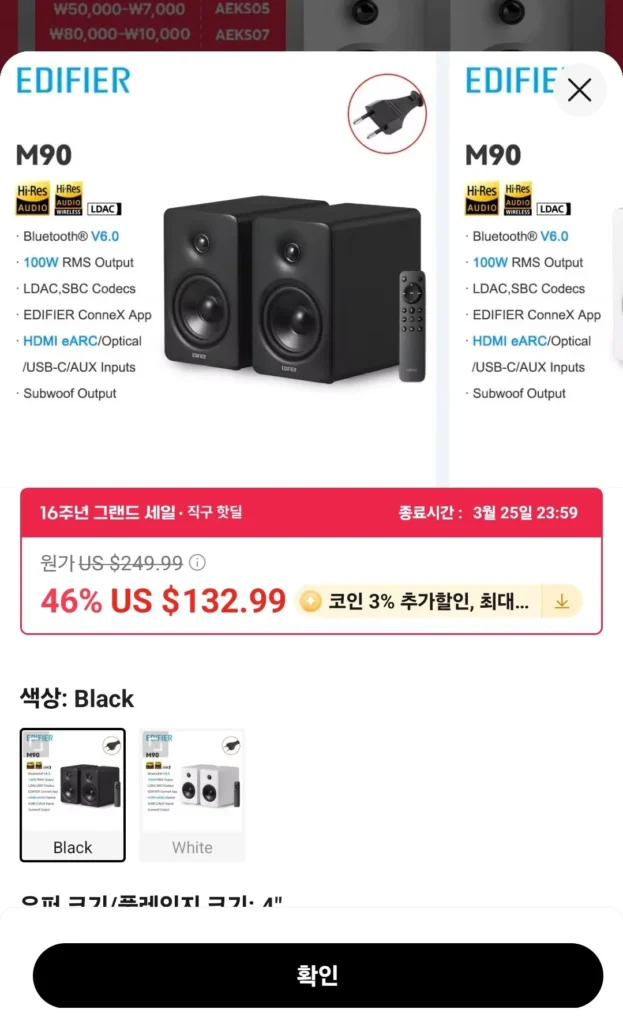The height and width of the screenshot is (1024, 623).
Task: Select the Black color option
Action: pos(73,795)
